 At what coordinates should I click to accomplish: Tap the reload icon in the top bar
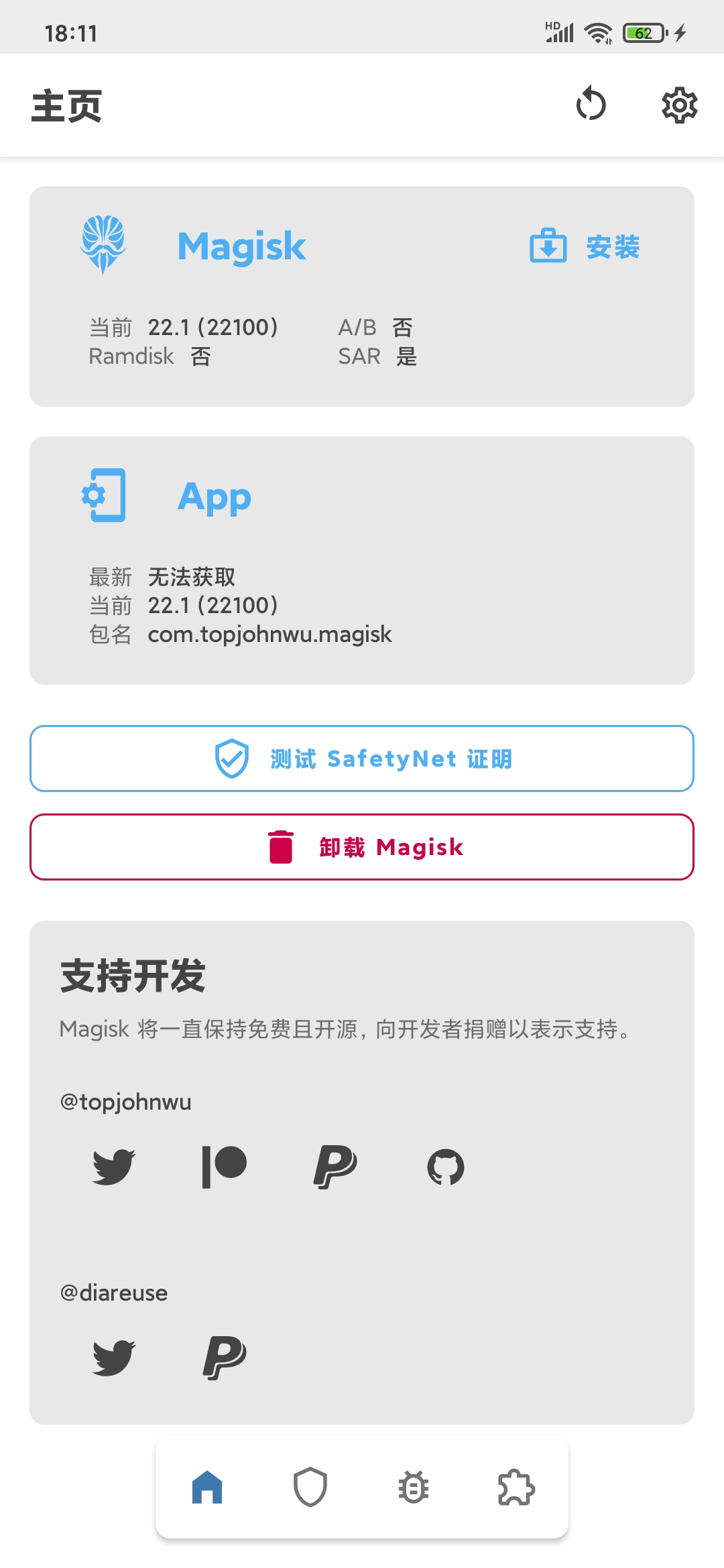pos(593,105)
